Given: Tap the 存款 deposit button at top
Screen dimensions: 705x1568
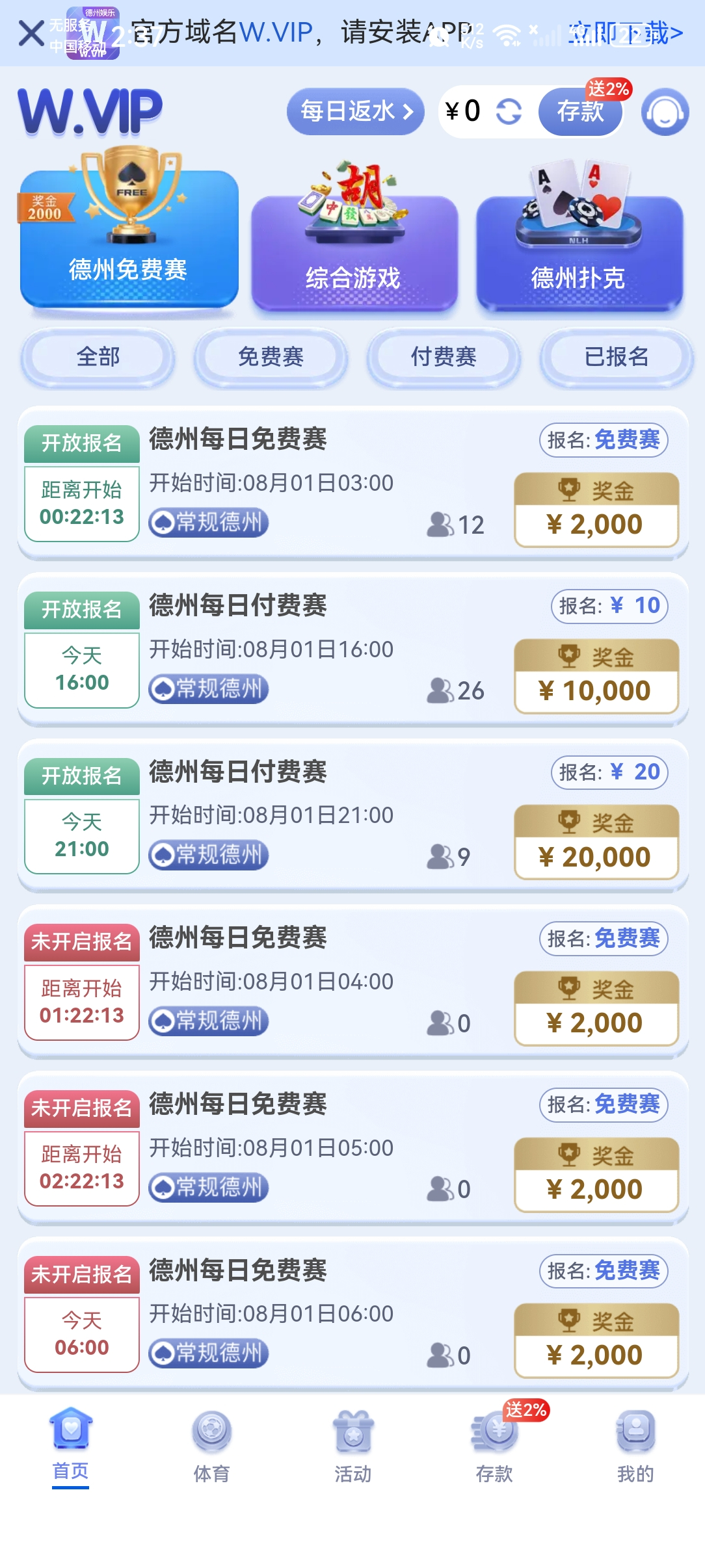Looking at the screenshot, I should [580, 112].
